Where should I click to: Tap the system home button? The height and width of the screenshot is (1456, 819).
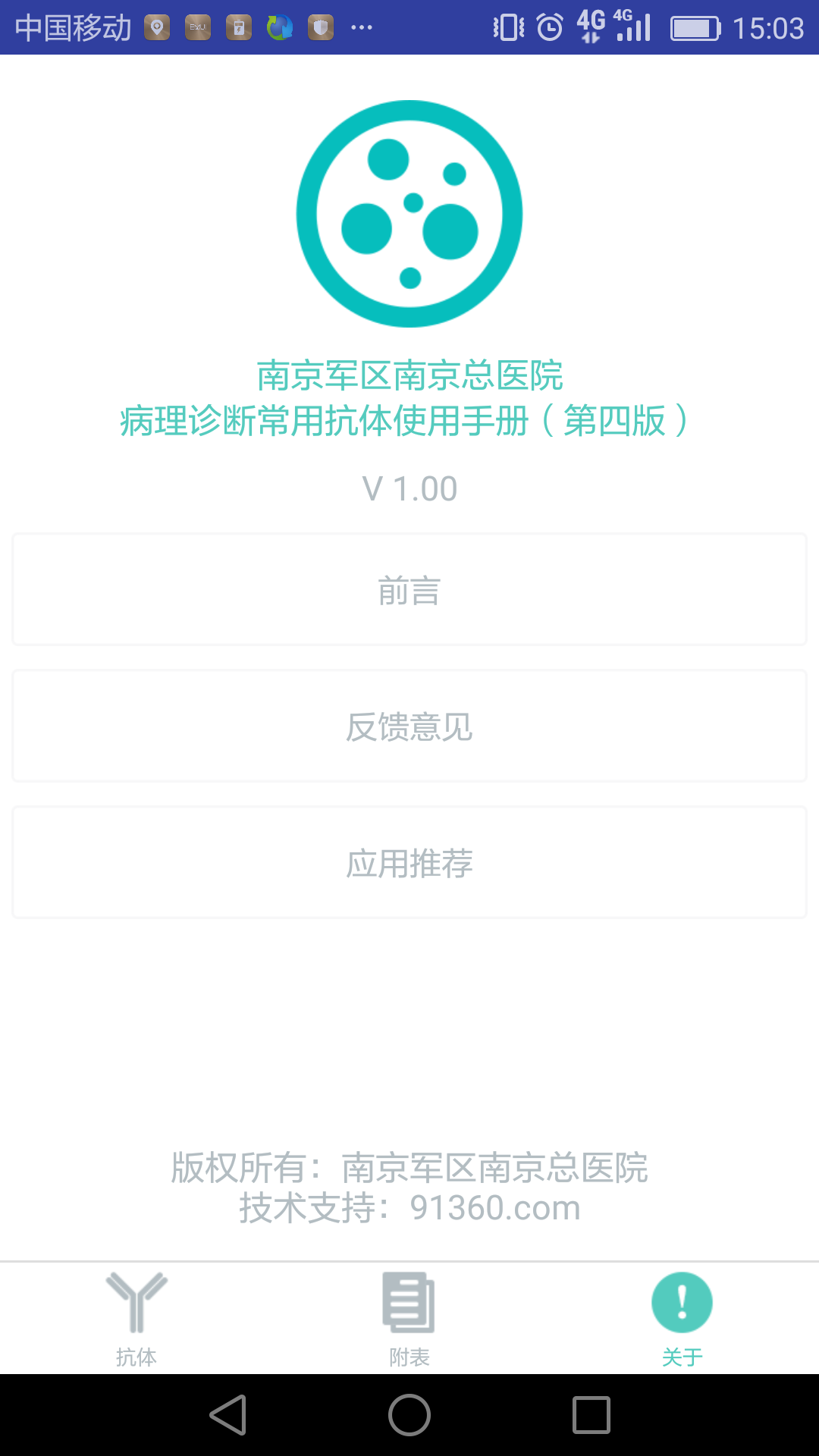[409, 1415]
